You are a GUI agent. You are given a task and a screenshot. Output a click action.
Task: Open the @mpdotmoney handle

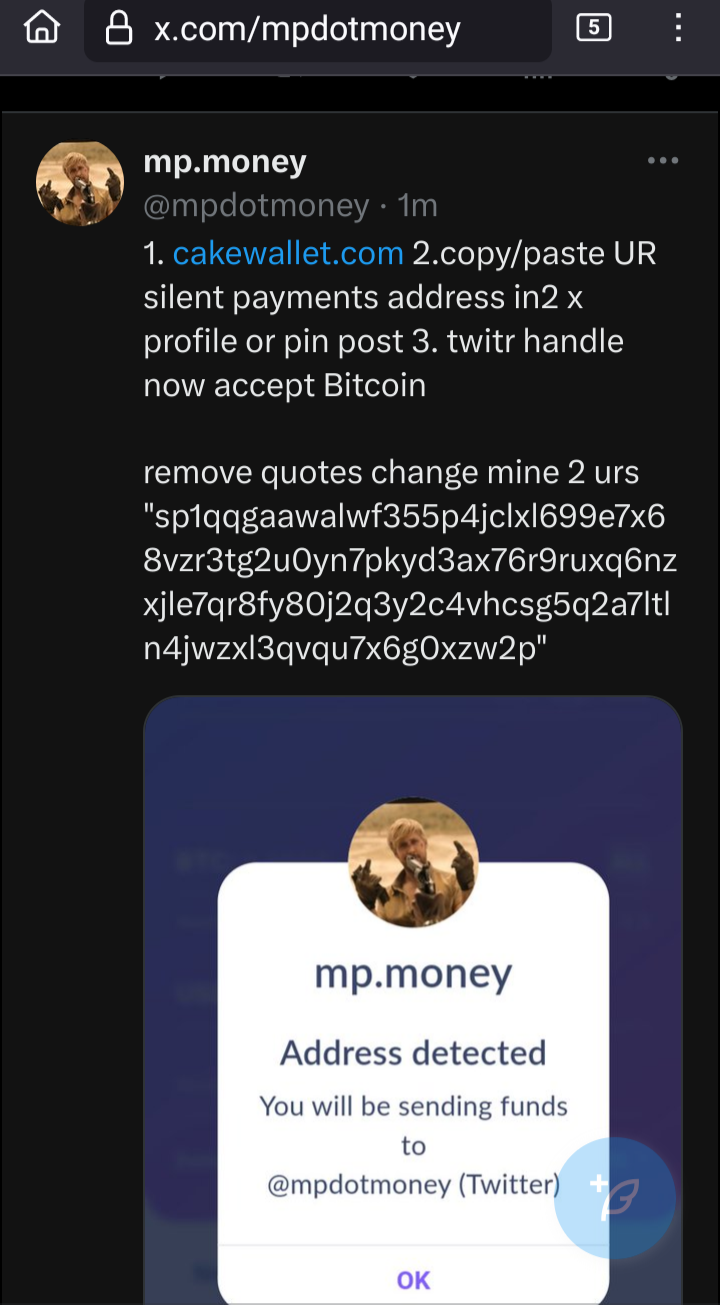pos(256,205)
